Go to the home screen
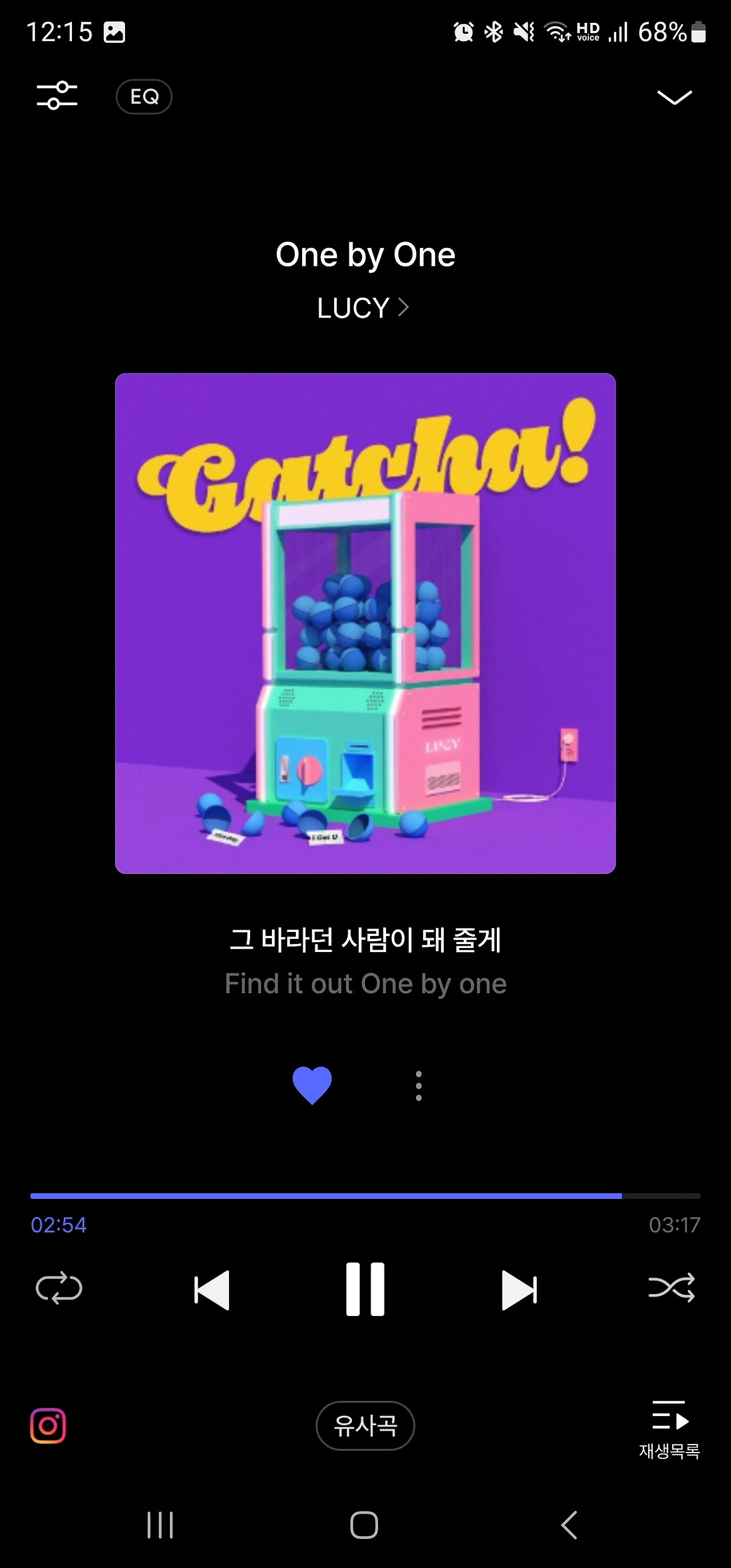731x1568 pixels. click(x=364, y=1525)
